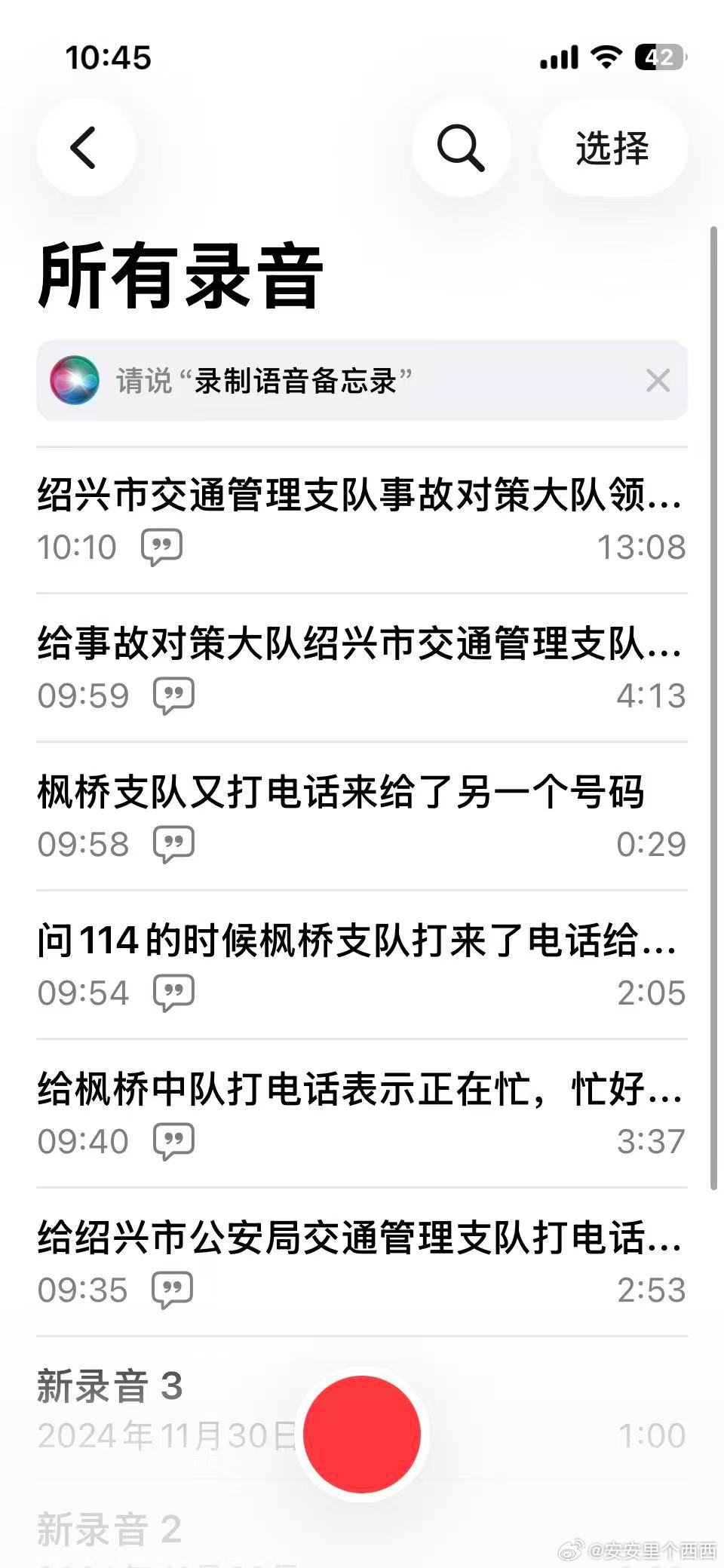Image resolution: width=724 pixels, height=1568 pixels.
Task: Dismiss the Siri suggestion banner with the X
Action: click(658, 381)
